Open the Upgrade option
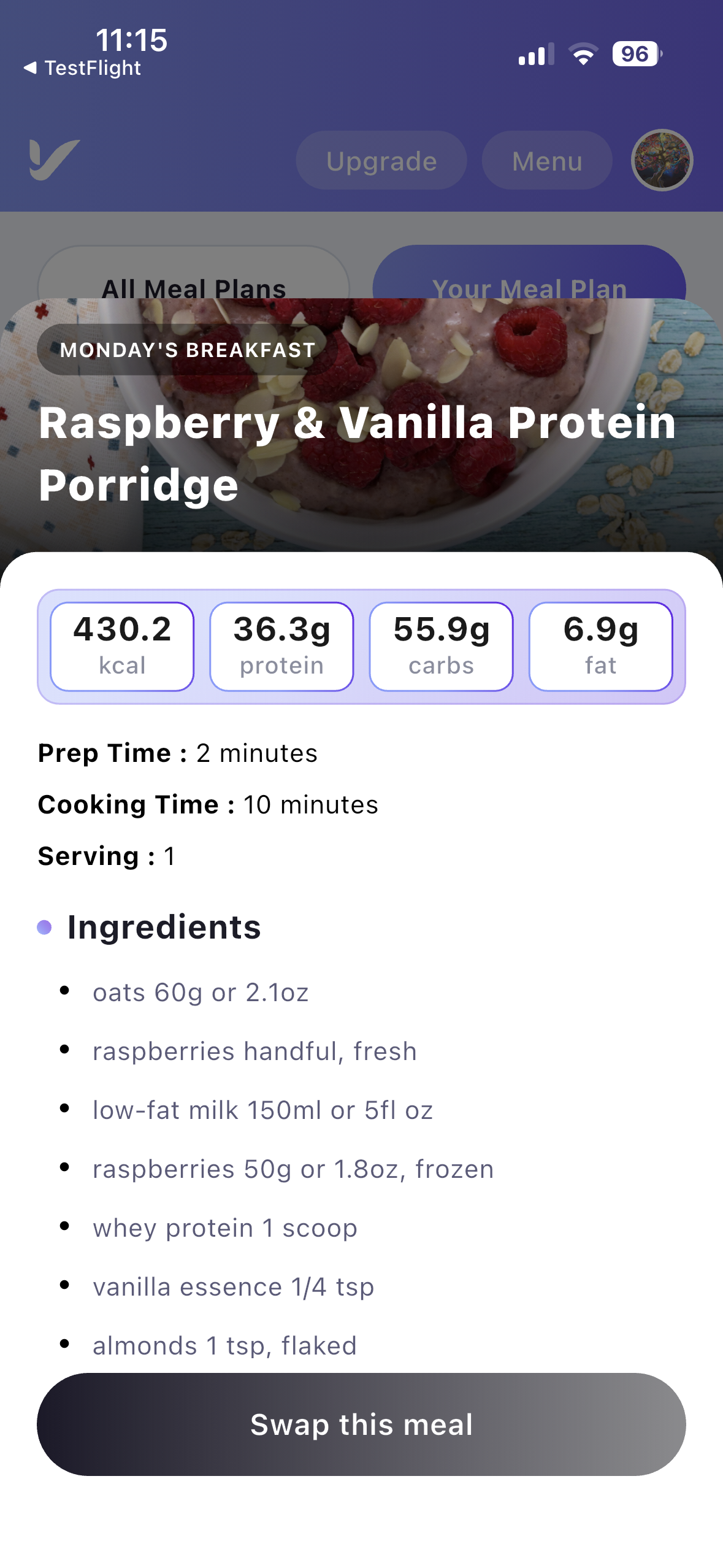 (381, 161)
